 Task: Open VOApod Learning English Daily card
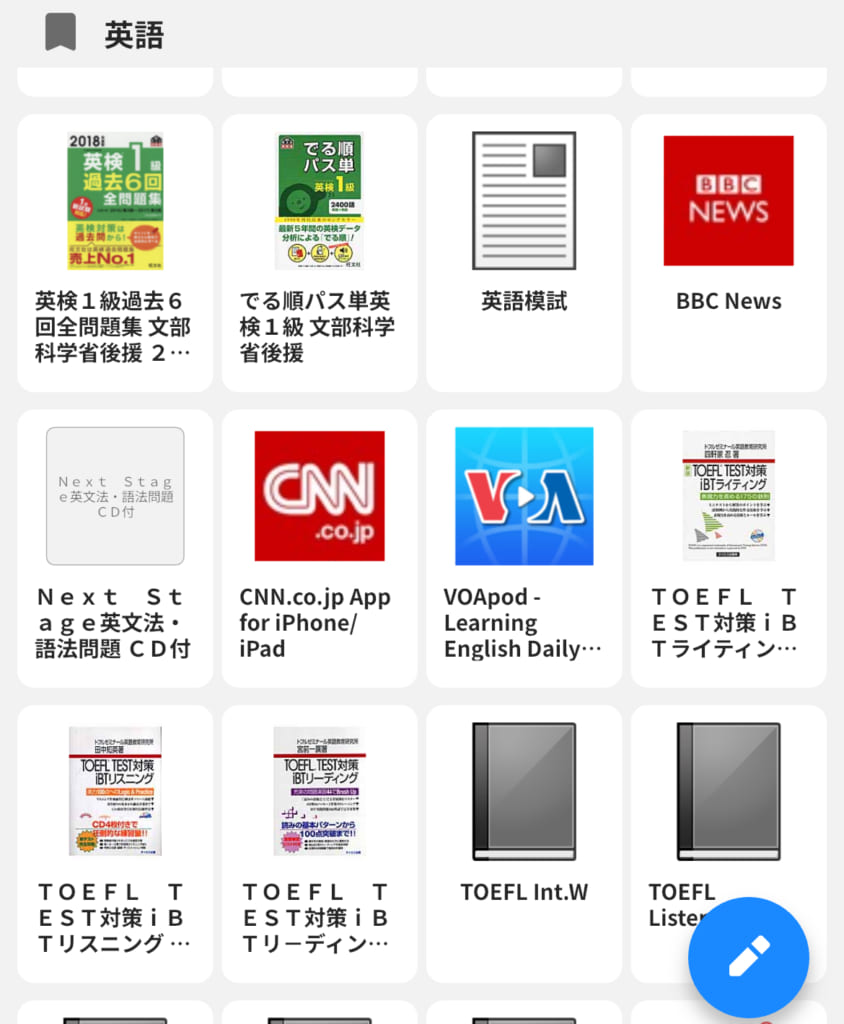(x=524, y=547)
